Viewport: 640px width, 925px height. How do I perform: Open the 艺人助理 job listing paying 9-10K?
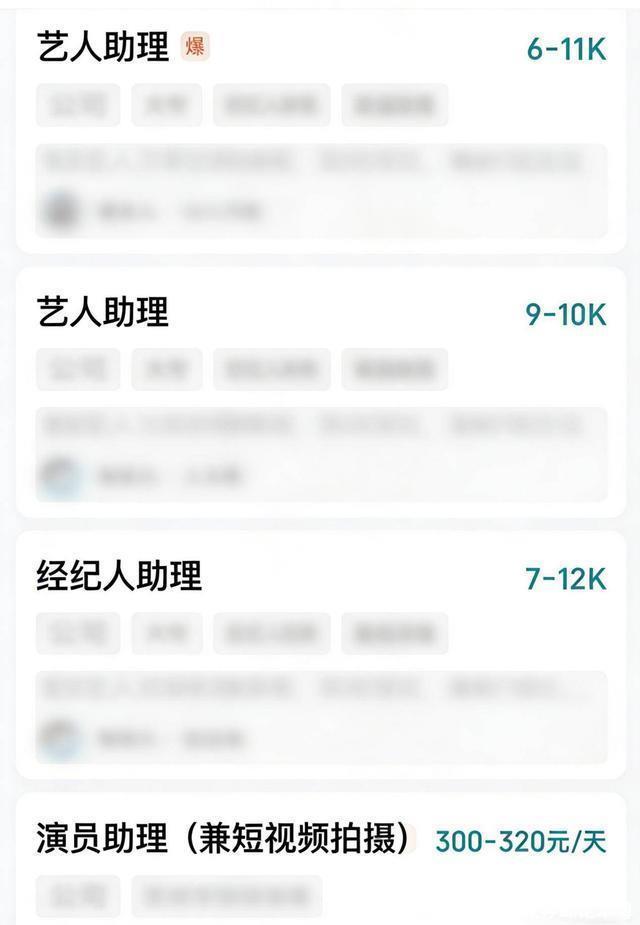pyautogui.click(x=104, y=312)
